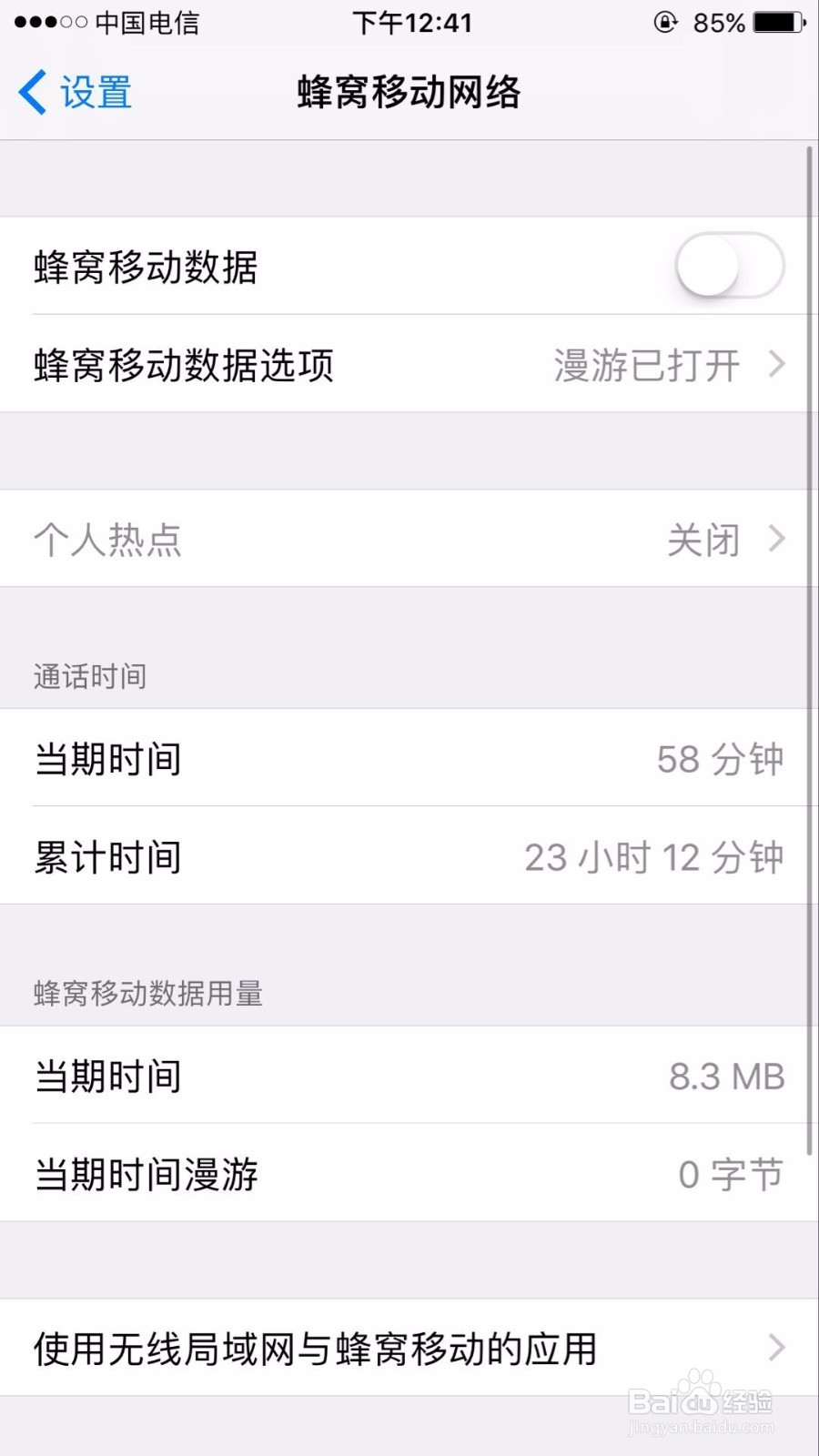This screenshot has width=819, height=1456.
Task: Tap the chevron next to 漫游已打开
Action: (x=778, y=364)
